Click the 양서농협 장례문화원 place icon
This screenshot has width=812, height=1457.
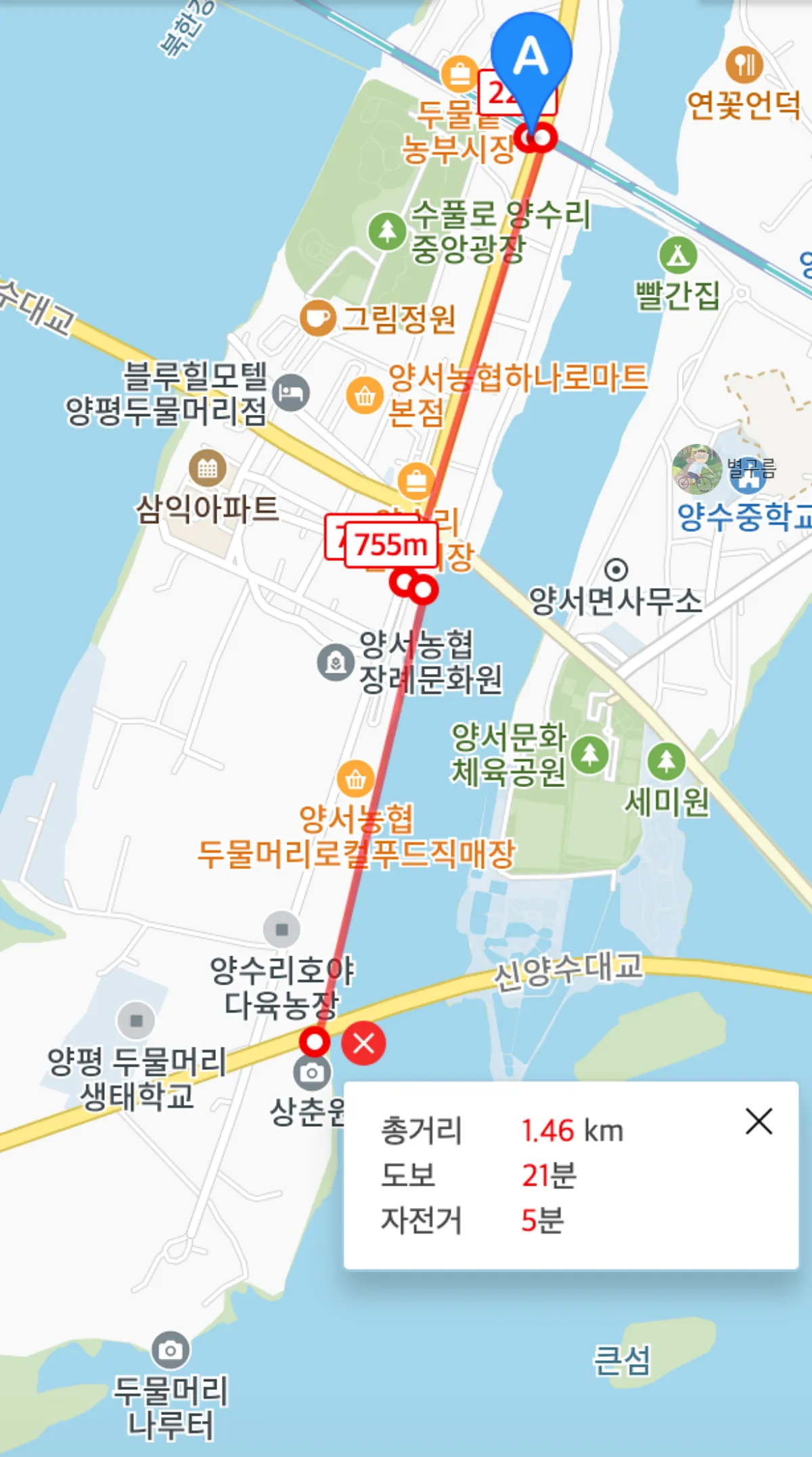(335, 661)
